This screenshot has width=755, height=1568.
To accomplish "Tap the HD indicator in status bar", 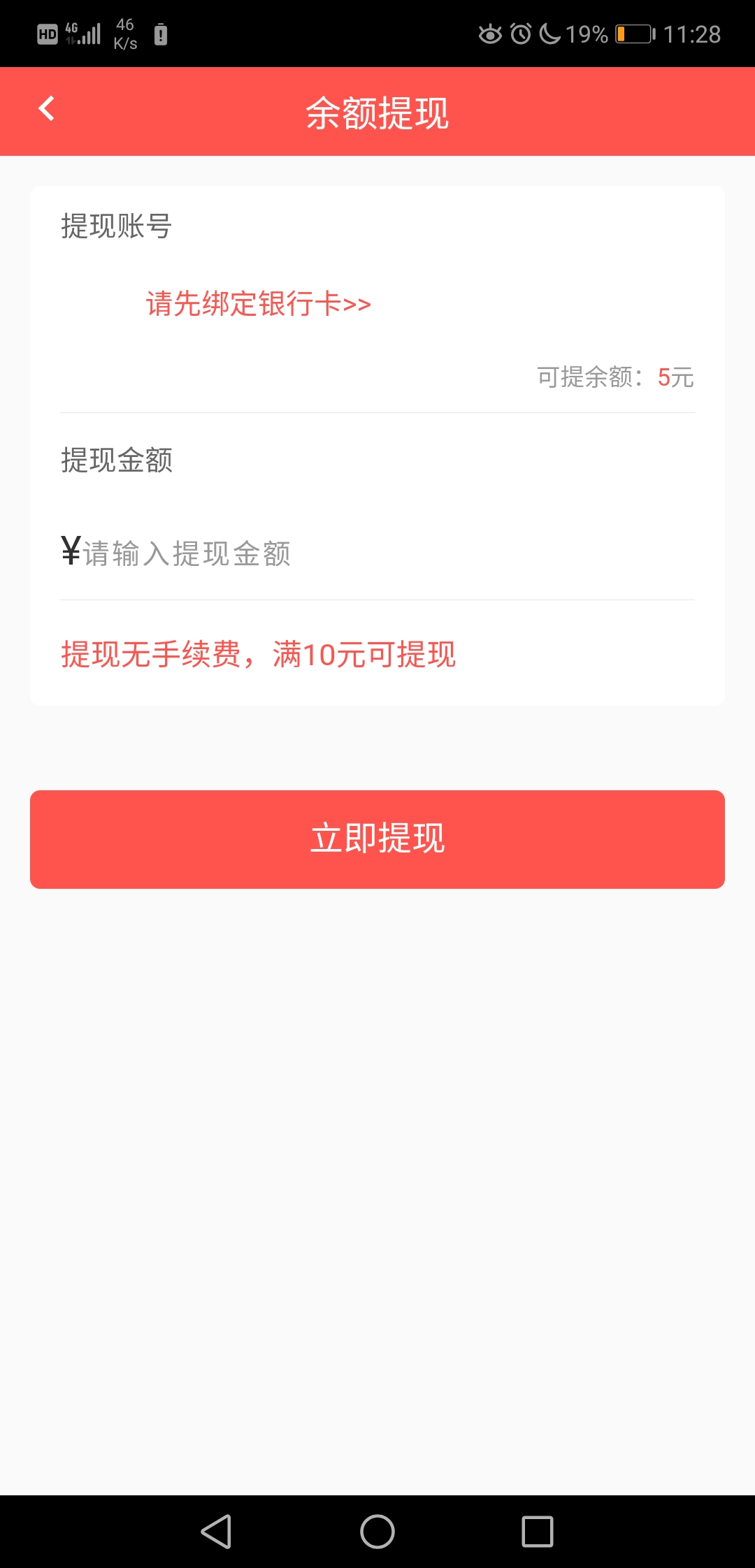I will [45, 33].
